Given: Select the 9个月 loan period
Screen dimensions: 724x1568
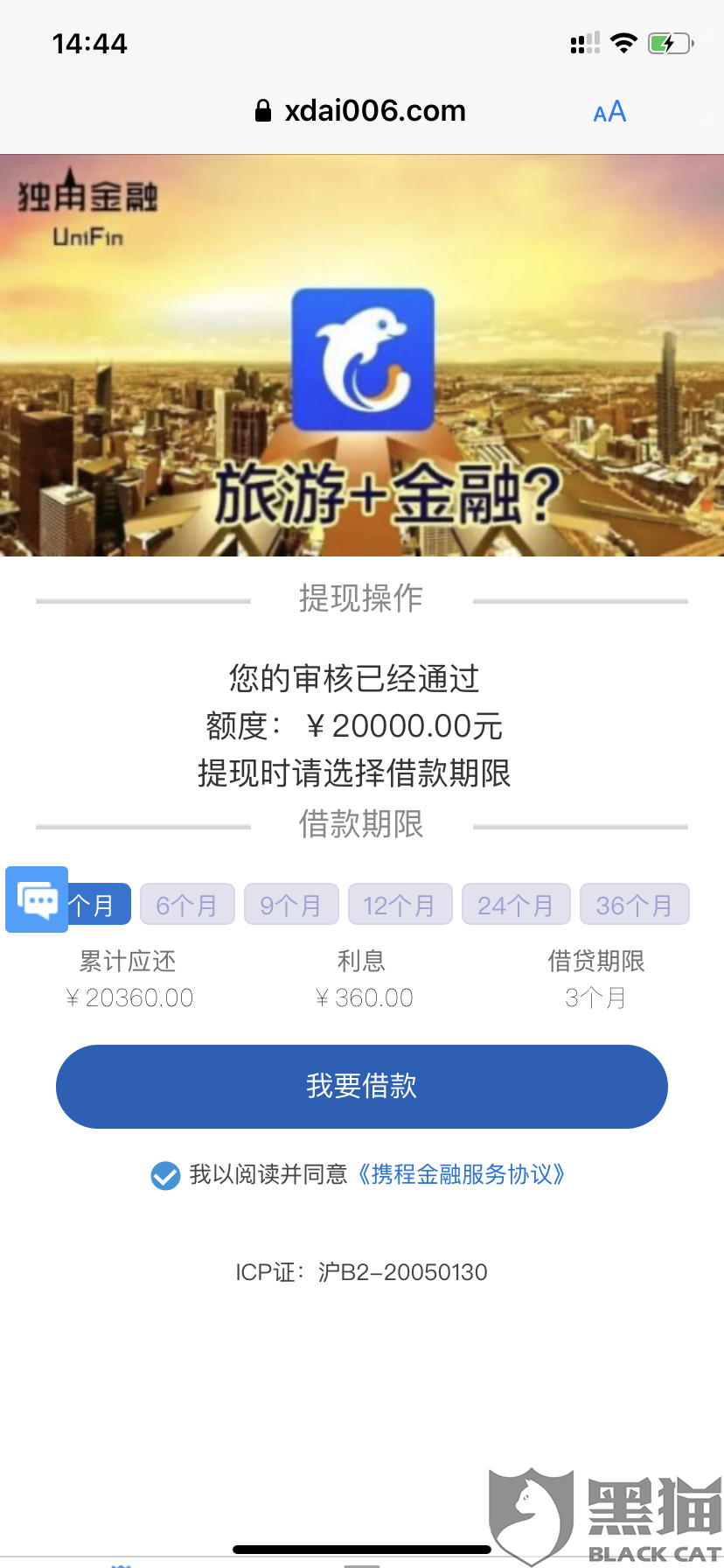Looking at the screenshot, I should click(291, 904).
